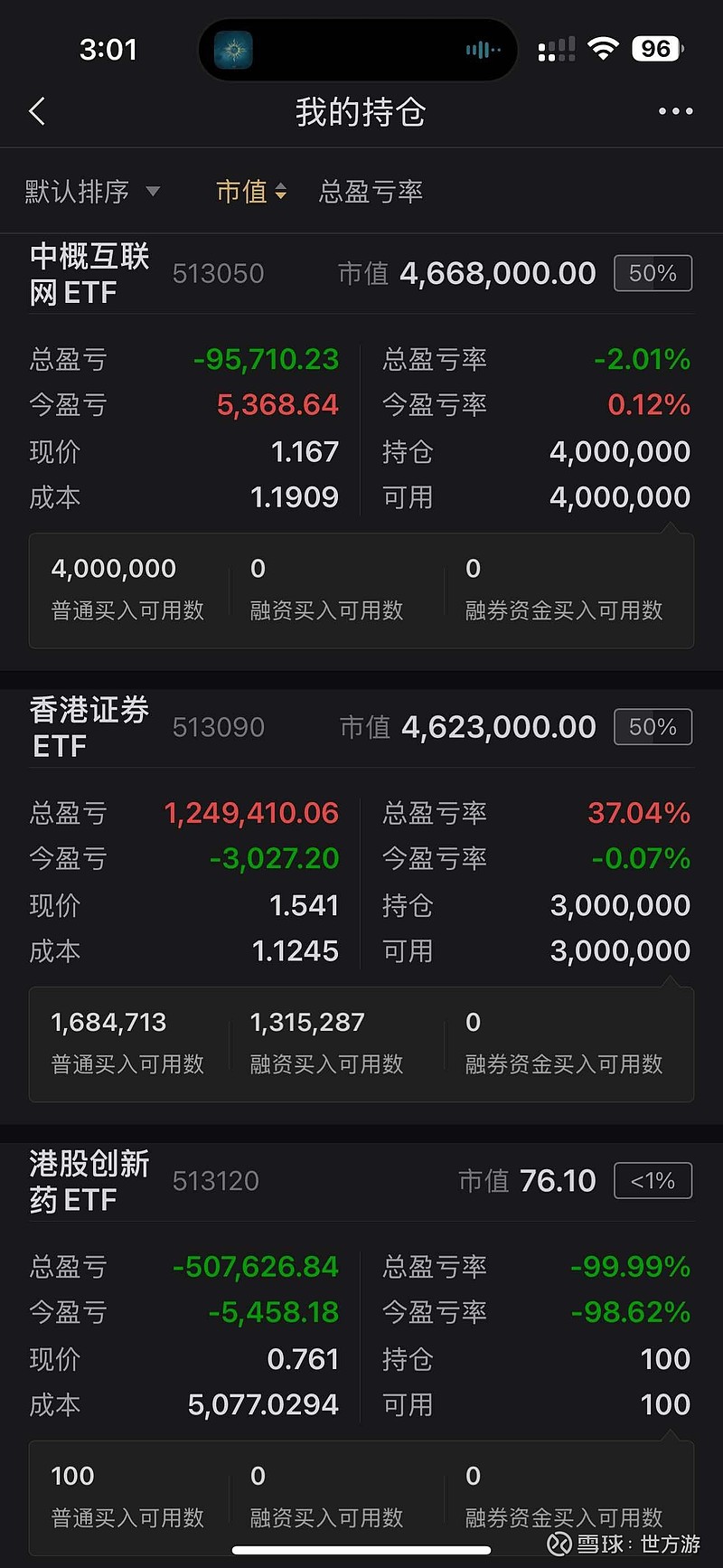723x1568 pixels.
Task: Tap the 50% badge on 中概互联网ETF
Action: pyautogui.click(x=653, y=273)
